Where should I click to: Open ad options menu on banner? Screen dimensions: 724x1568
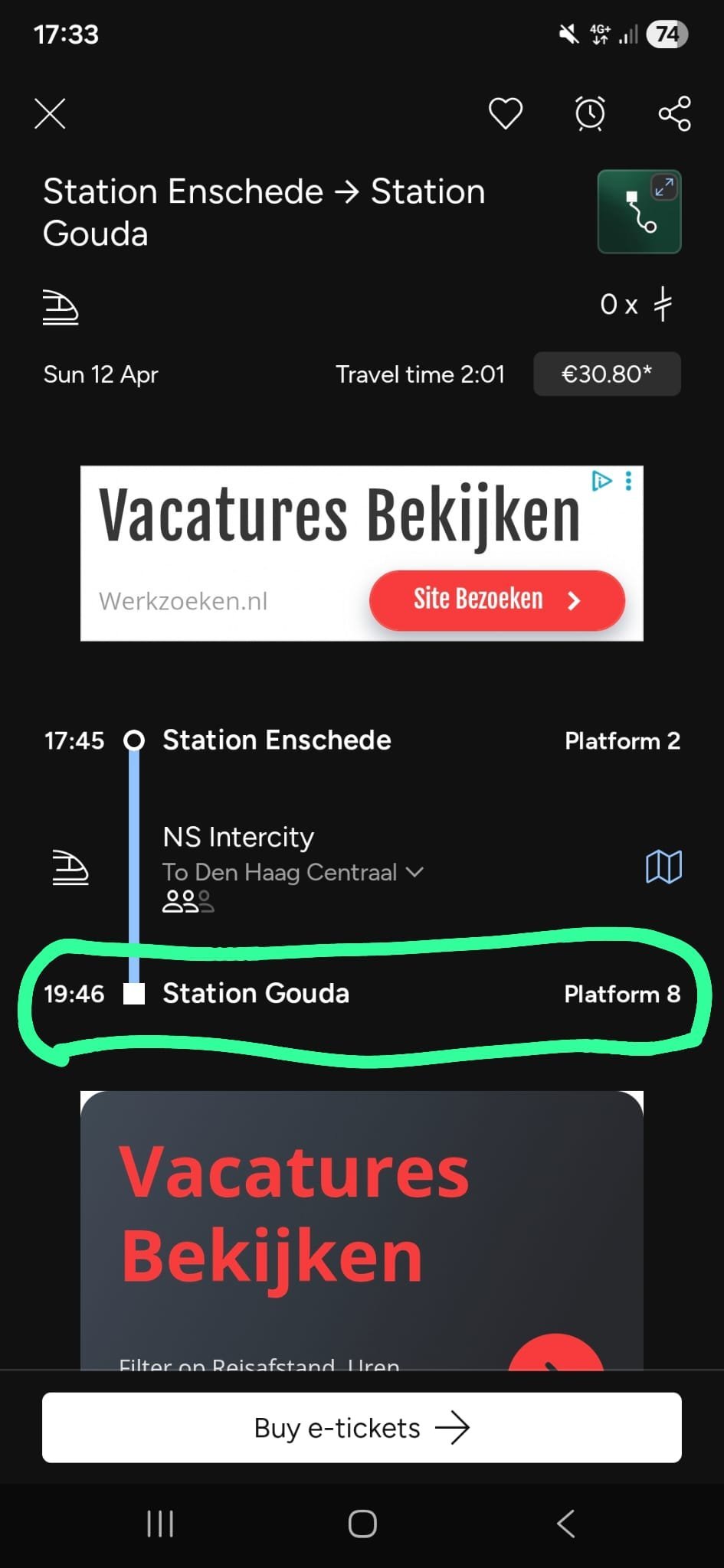coord(629,481)
